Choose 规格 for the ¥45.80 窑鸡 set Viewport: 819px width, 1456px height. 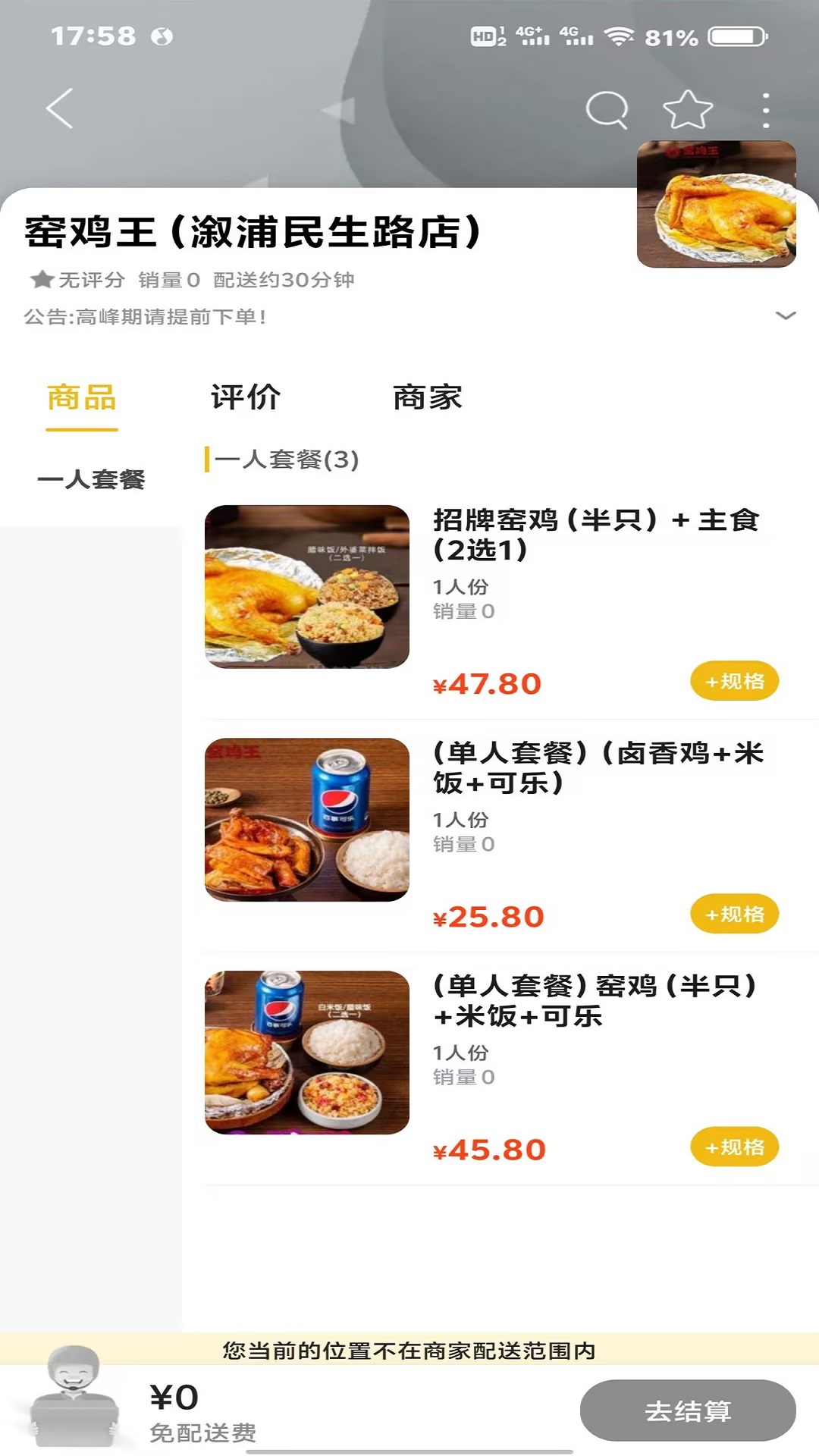(x=735, y=1147)
